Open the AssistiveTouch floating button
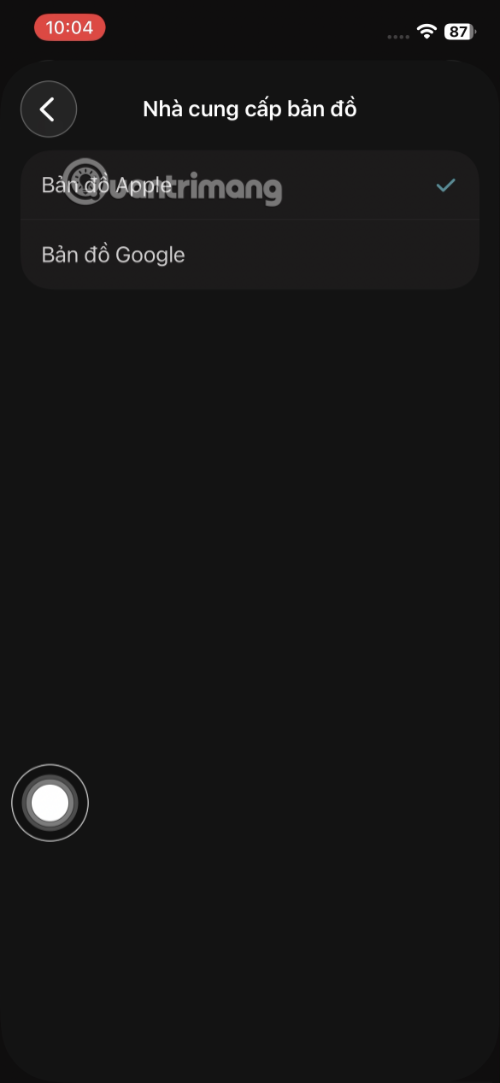The image size is (500, 1083). click(50, 803)
